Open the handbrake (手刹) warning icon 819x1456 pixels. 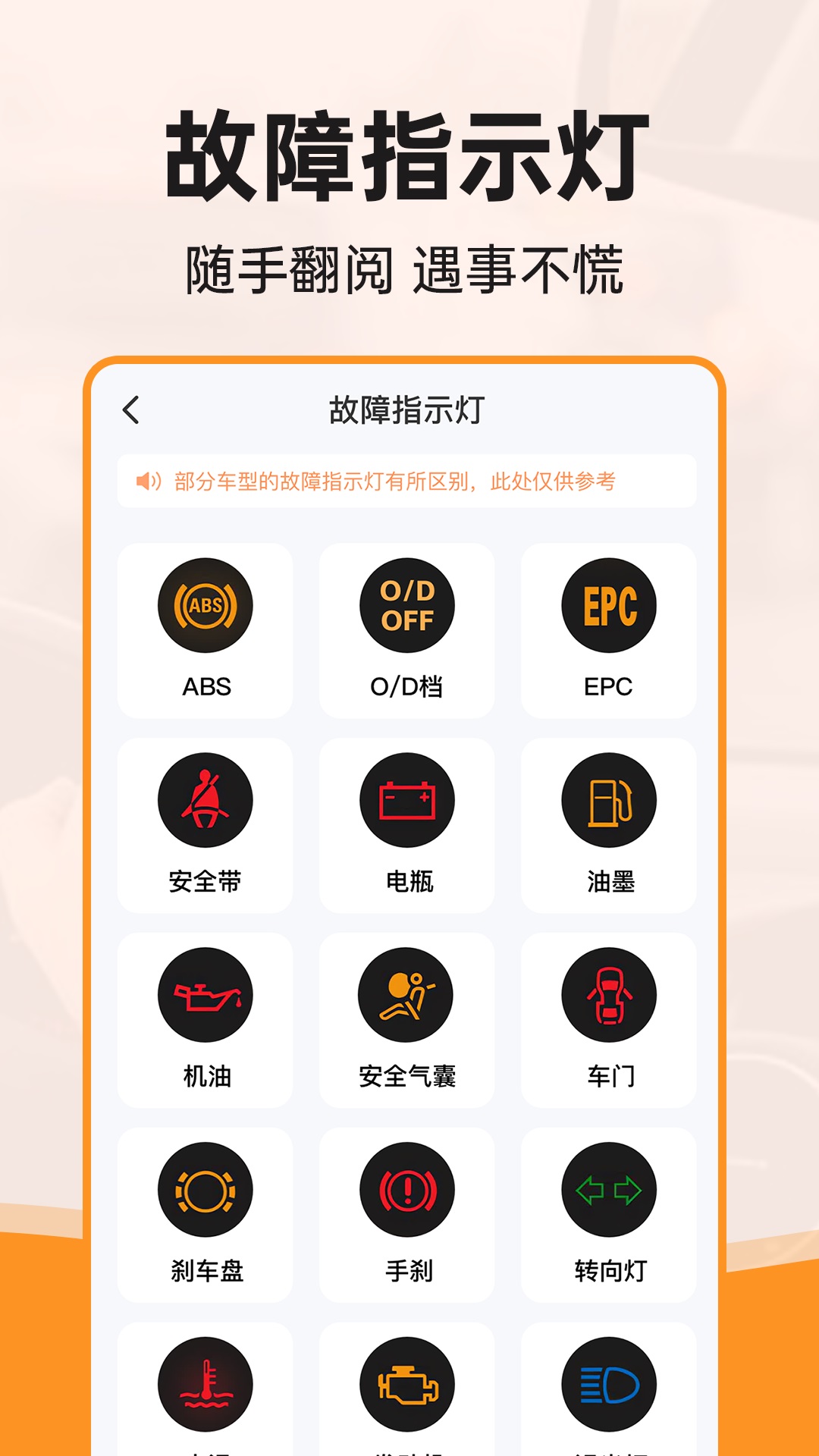(x=407, y=1191)
